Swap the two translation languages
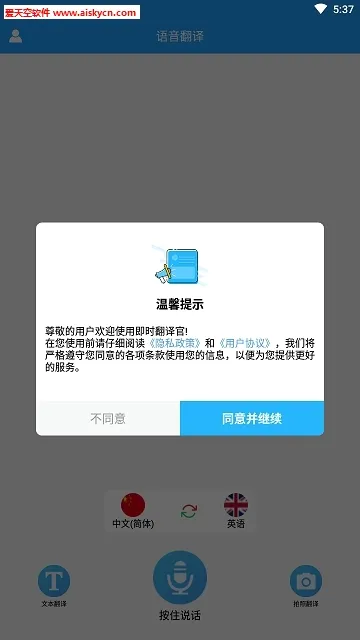Screen dimensions: 360x640 pyautogui.click(x=189, y=511)
